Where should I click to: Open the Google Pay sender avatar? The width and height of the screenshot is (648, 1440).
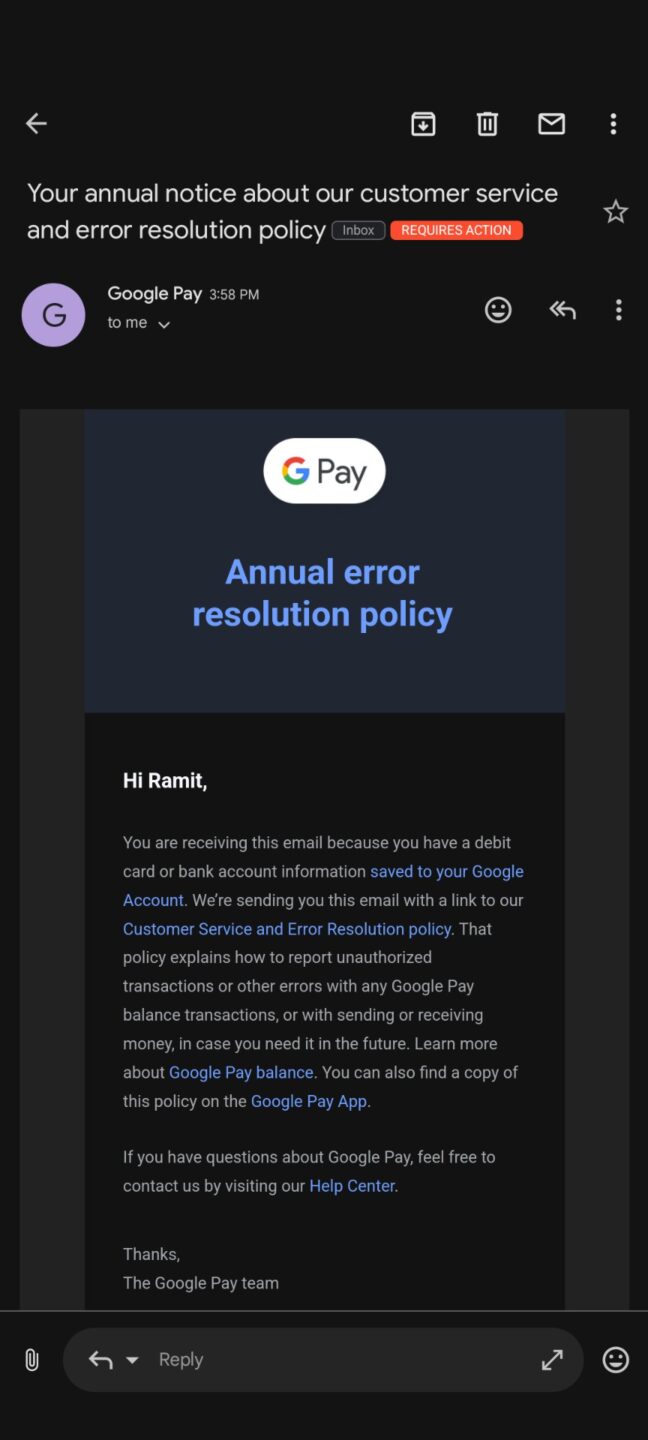[x=53, y=315]
